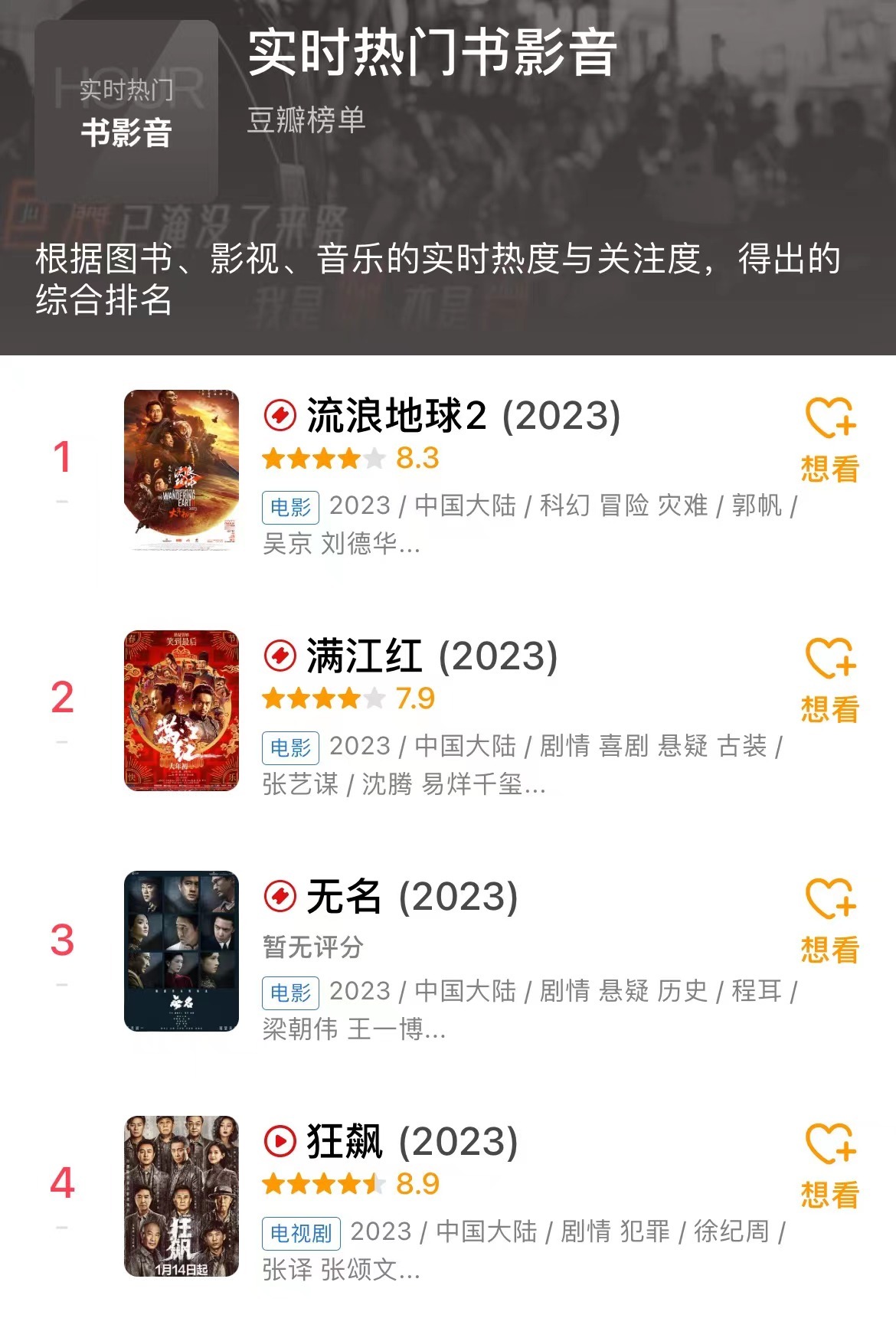The image size is (896, 1341).
Task: Open the 满江红 movie poster
Action: pos(181,711)
